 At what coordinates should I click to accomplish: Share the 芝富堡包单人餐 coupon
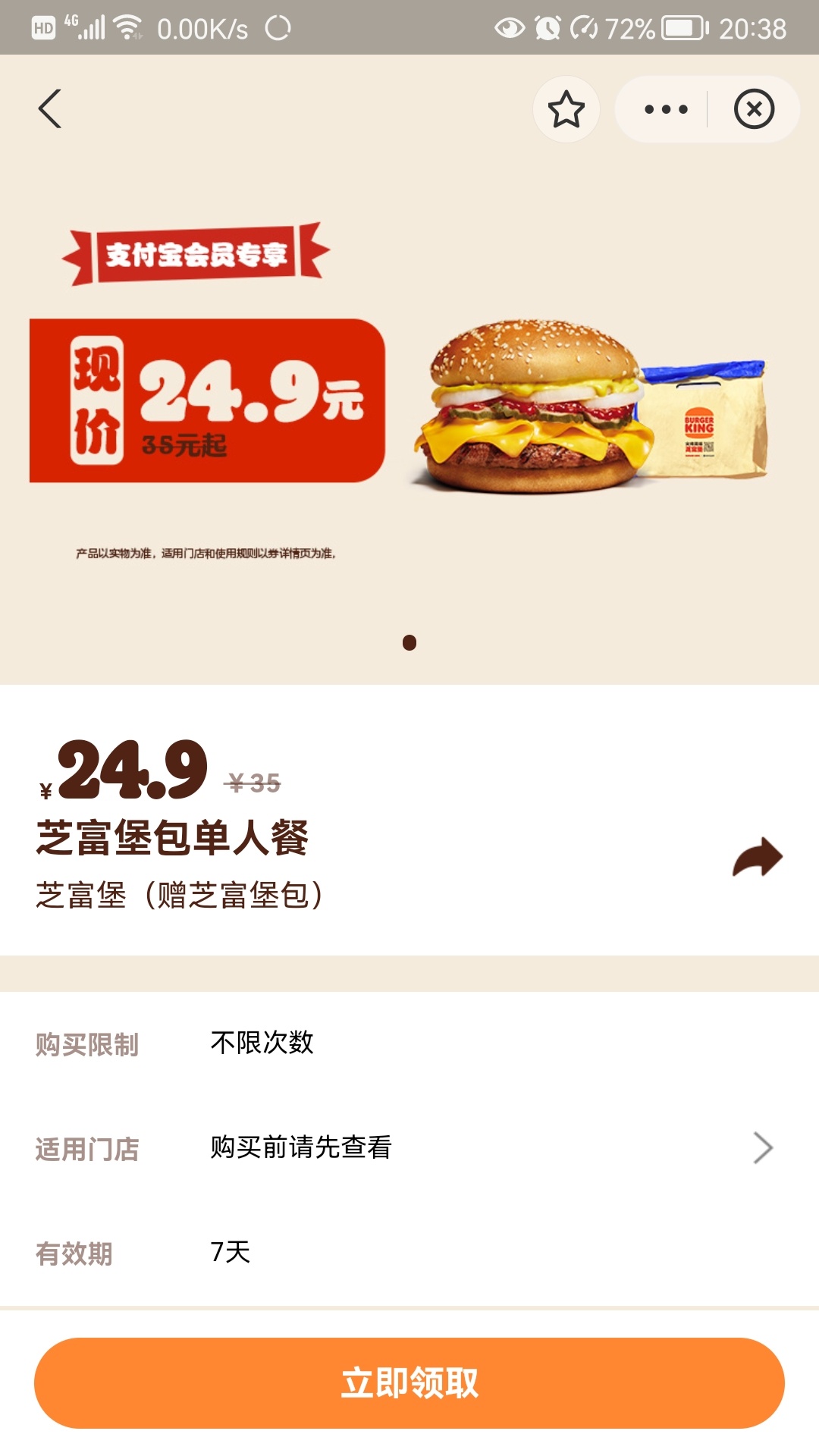pos(758,857)
